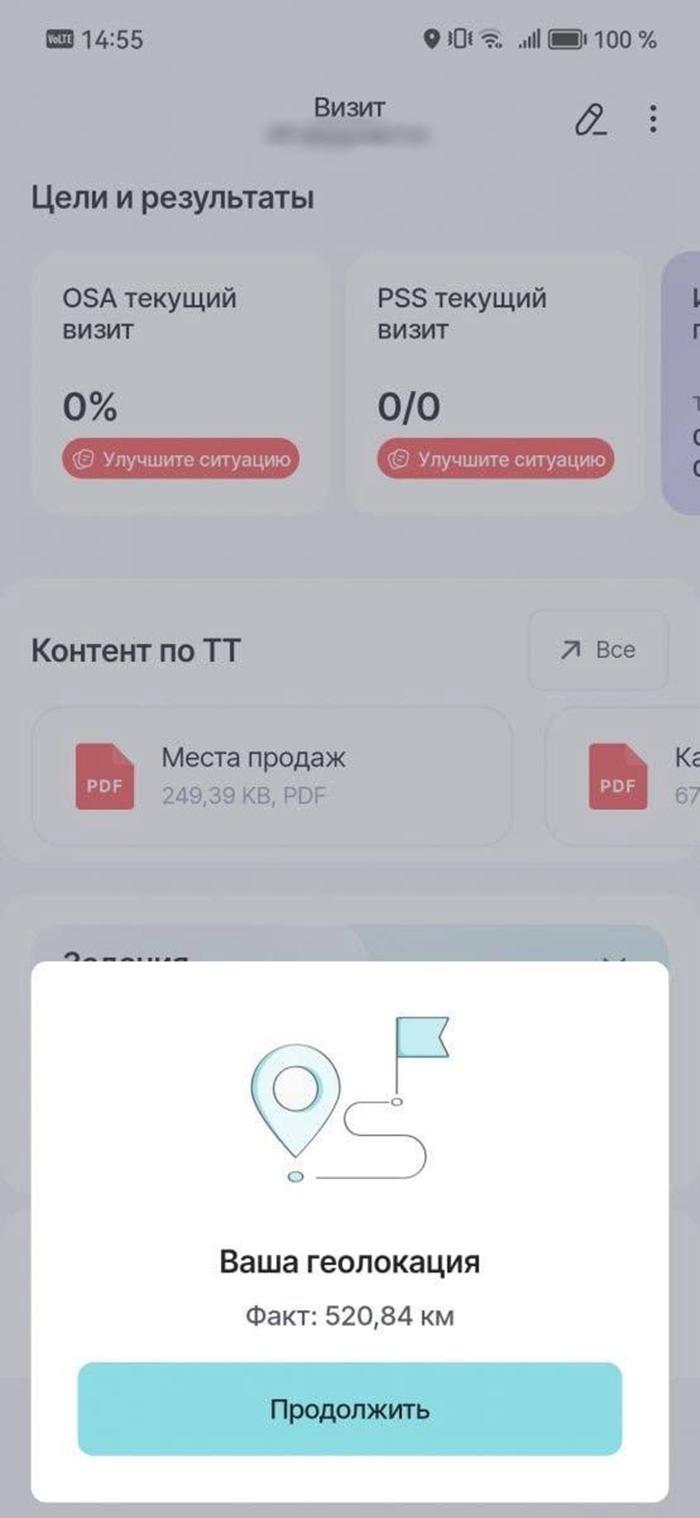The image size is (700, 1518).
Task: Tap the Продолжить button
Action: point(350,1408)
